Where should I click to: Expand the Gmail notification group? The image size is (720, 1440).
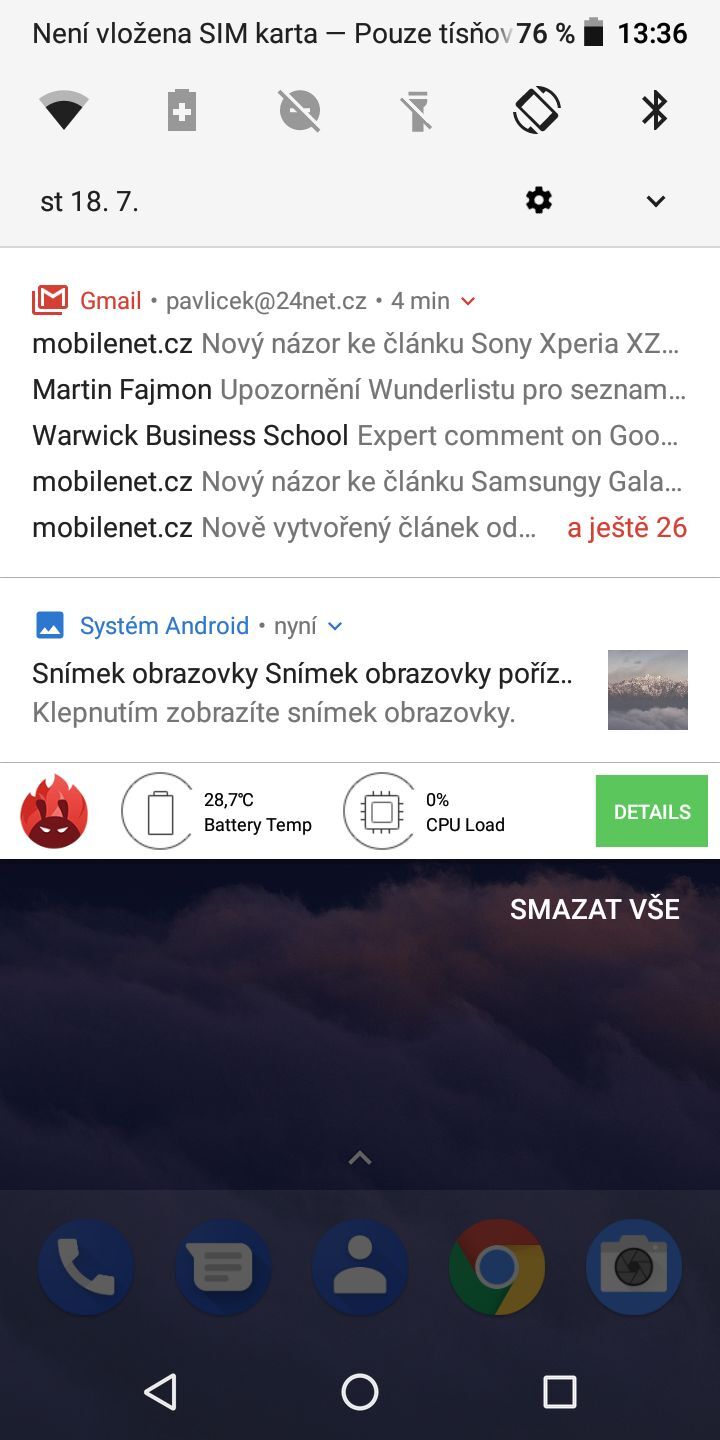[468, 300]
